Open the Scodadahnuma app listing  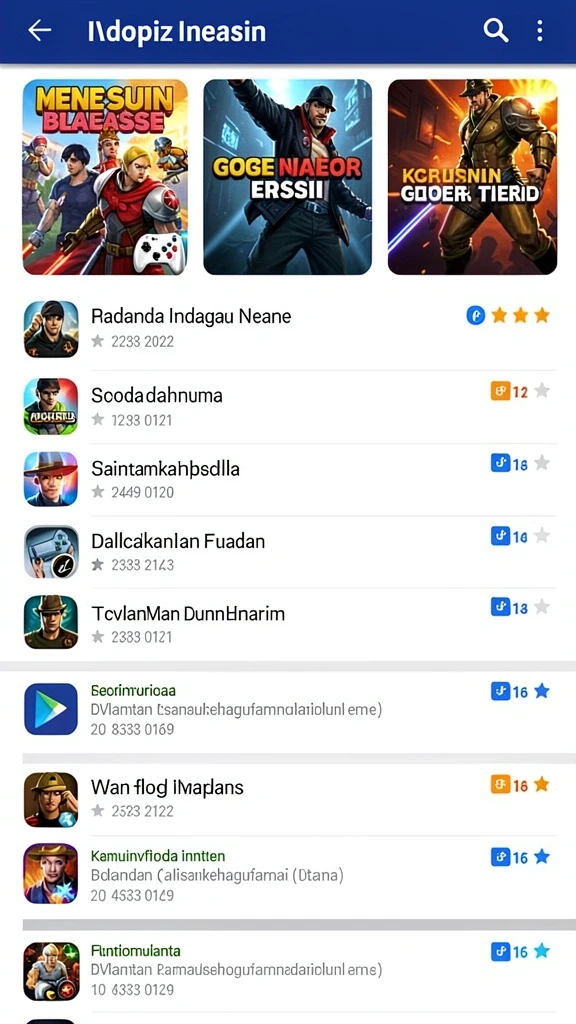288,406
